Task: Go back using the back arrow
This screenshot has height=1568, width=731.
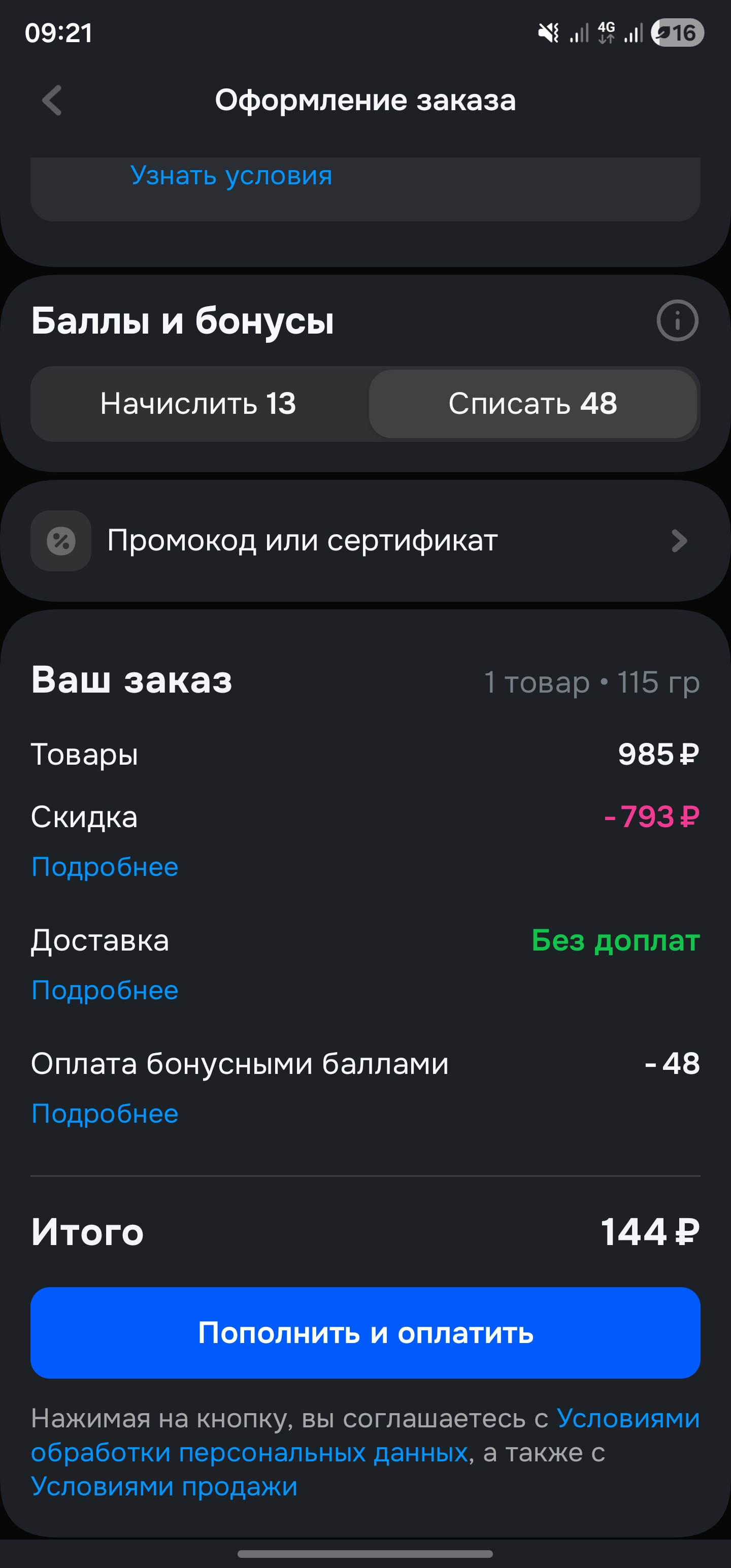Action: point(52,101)
